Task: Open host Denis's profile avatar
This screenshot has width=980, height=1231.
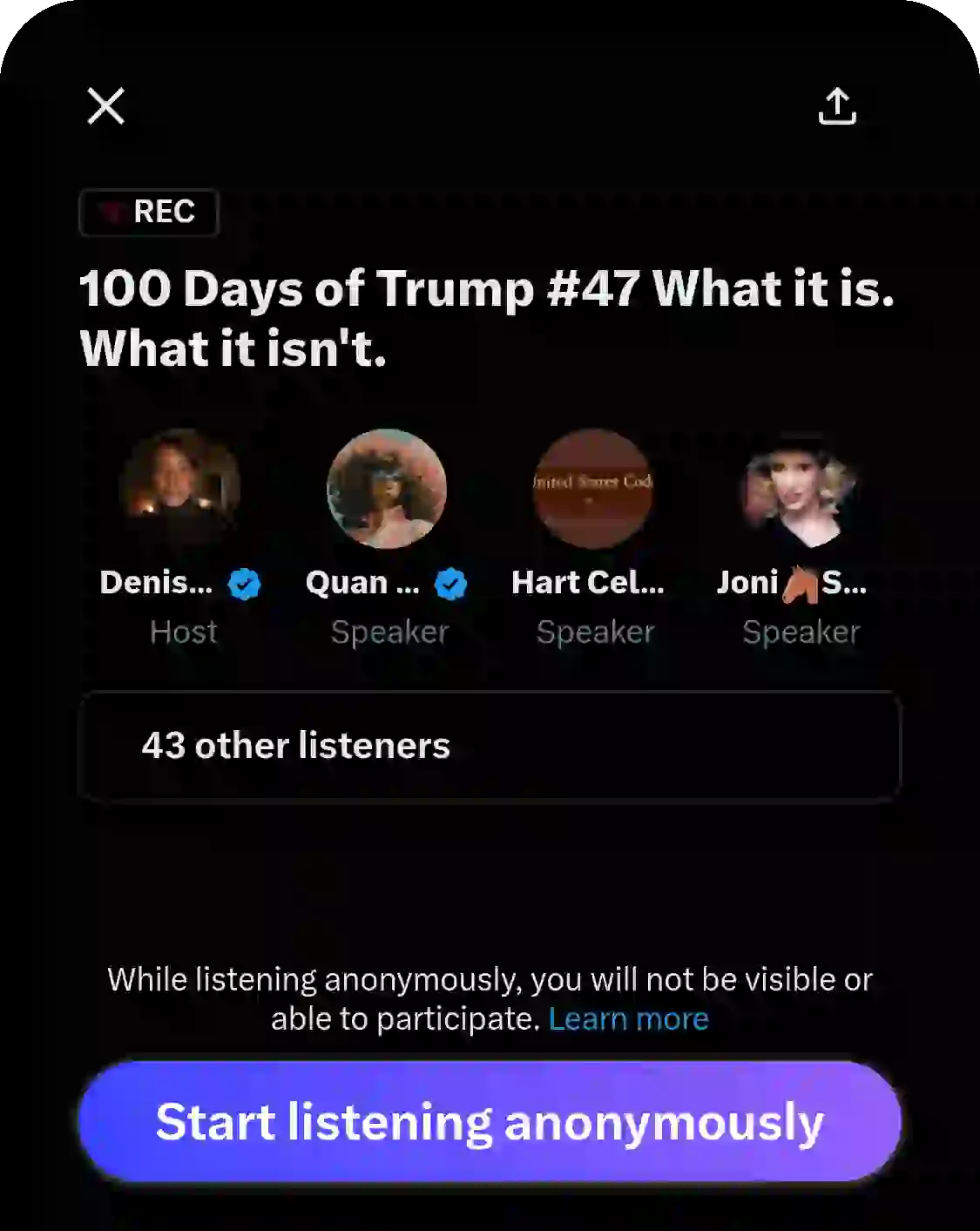Action: [181, 489]
